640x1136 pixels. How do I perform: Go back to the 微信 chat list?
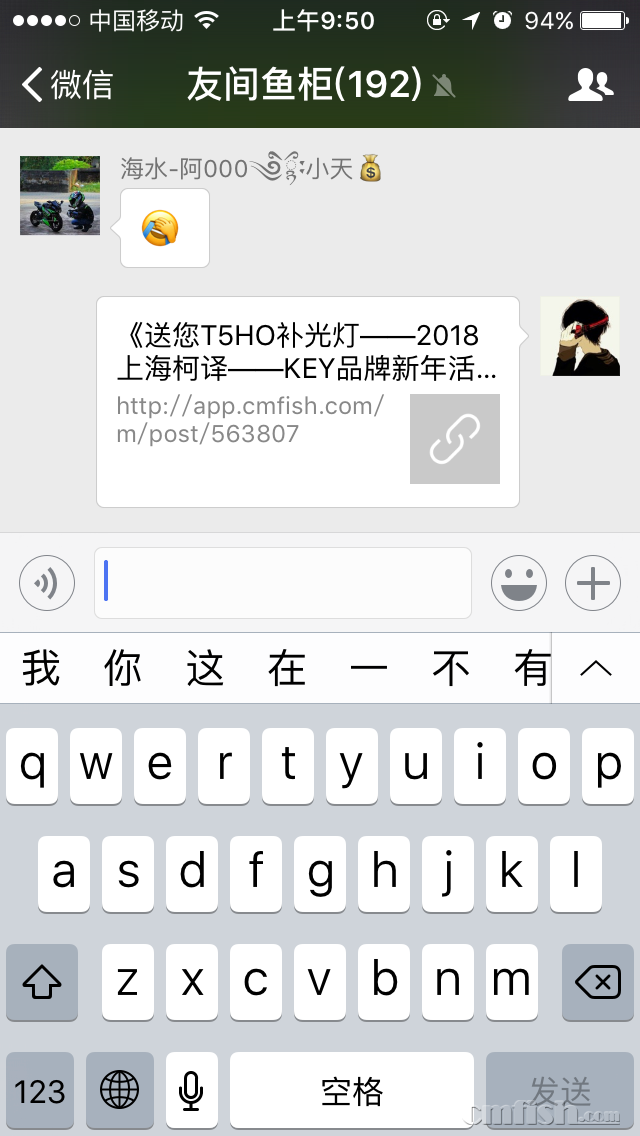pyautogui.click(x=66, y=85)
